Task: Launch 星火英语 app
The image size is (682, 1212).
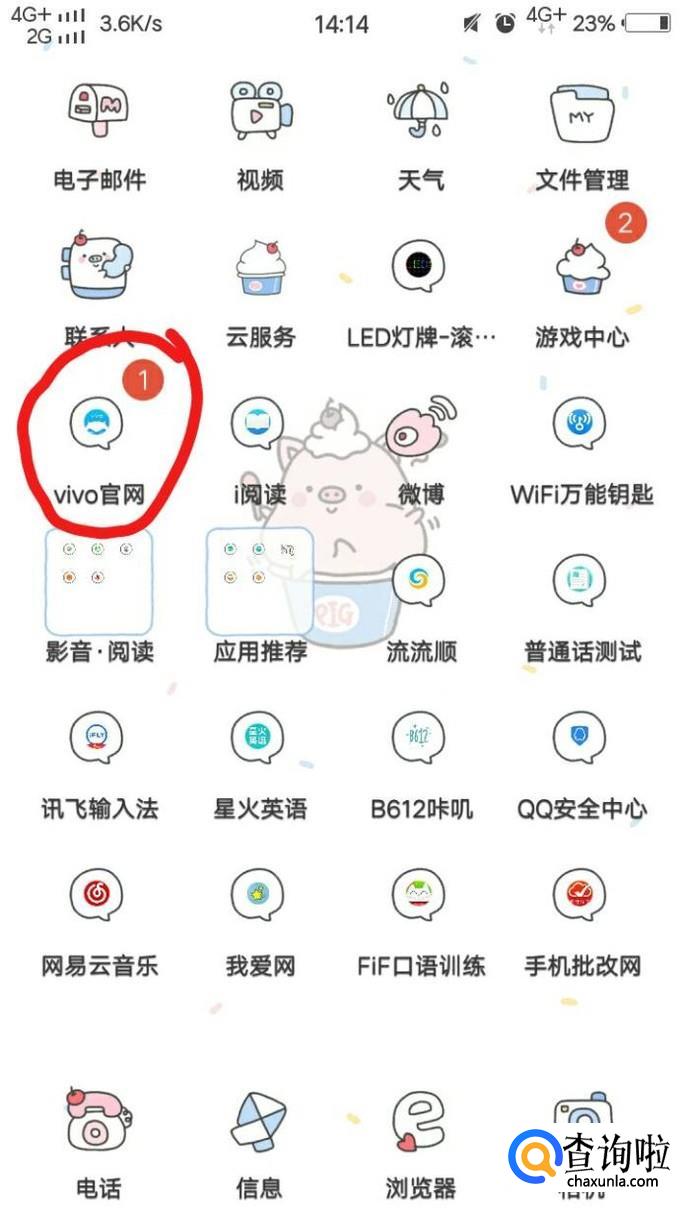Action: 259,738
